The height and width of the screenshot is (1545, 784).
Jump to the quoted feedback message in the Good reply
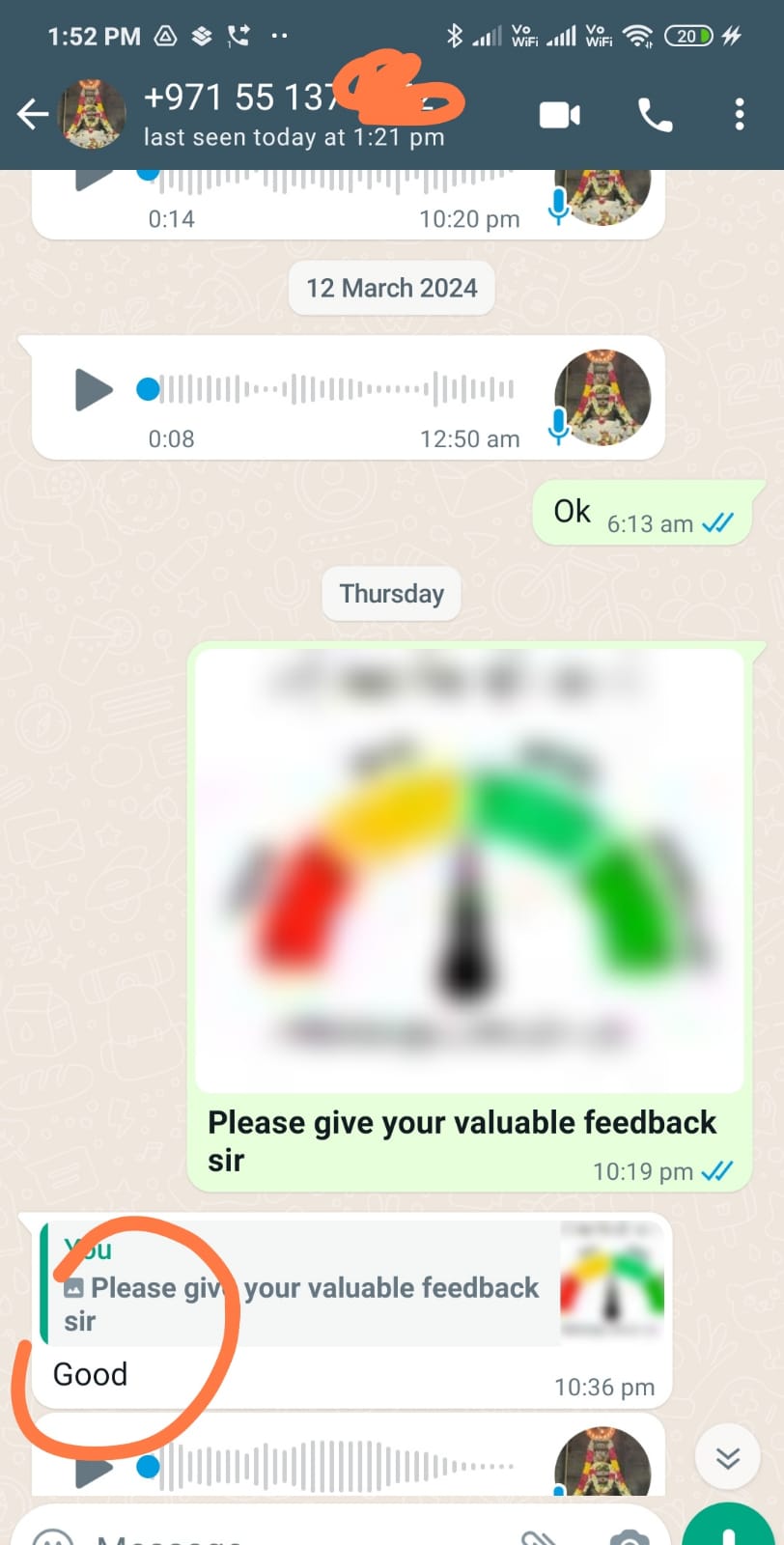(x=309, y=1286)
